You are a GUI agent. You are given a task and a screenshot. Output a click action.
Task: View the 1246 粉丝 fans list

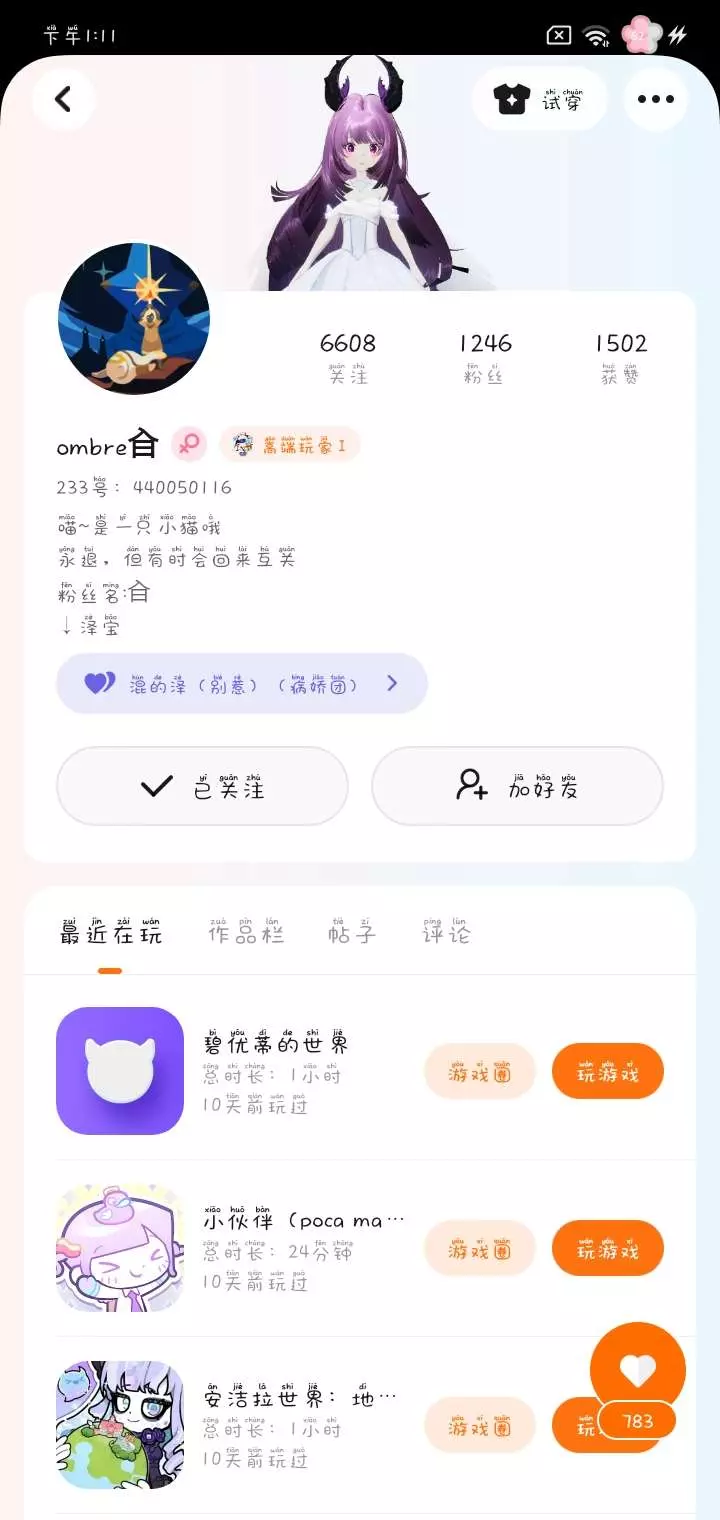tap(485, 358)
